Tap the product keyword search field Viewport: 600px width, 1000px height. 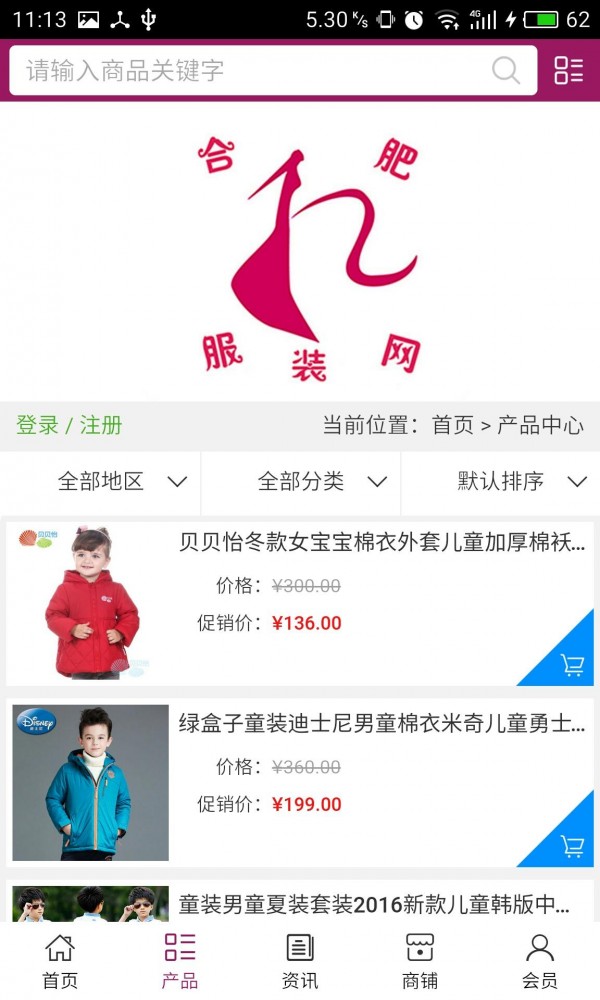tap(250, 70)
